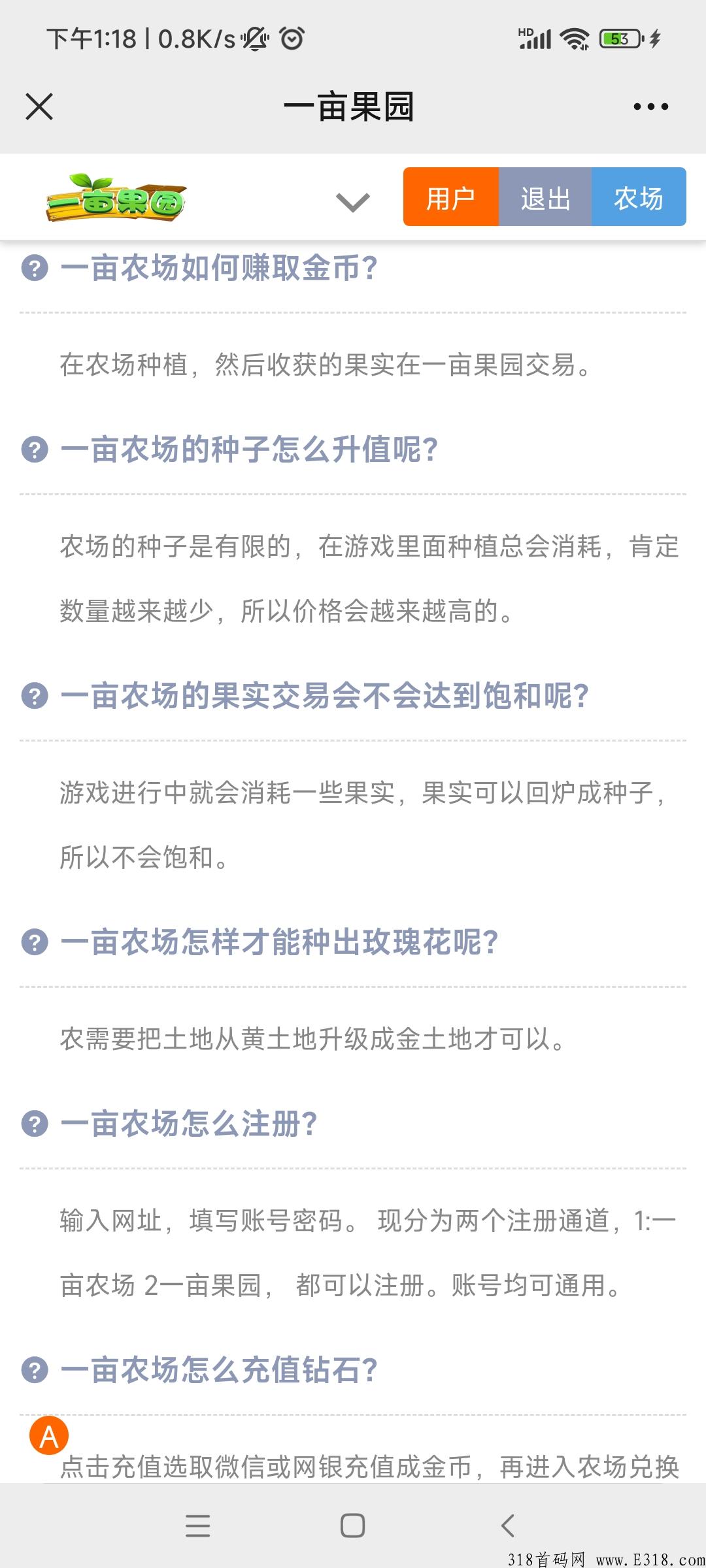Tap the orange floating A button

coord(49,1435)
